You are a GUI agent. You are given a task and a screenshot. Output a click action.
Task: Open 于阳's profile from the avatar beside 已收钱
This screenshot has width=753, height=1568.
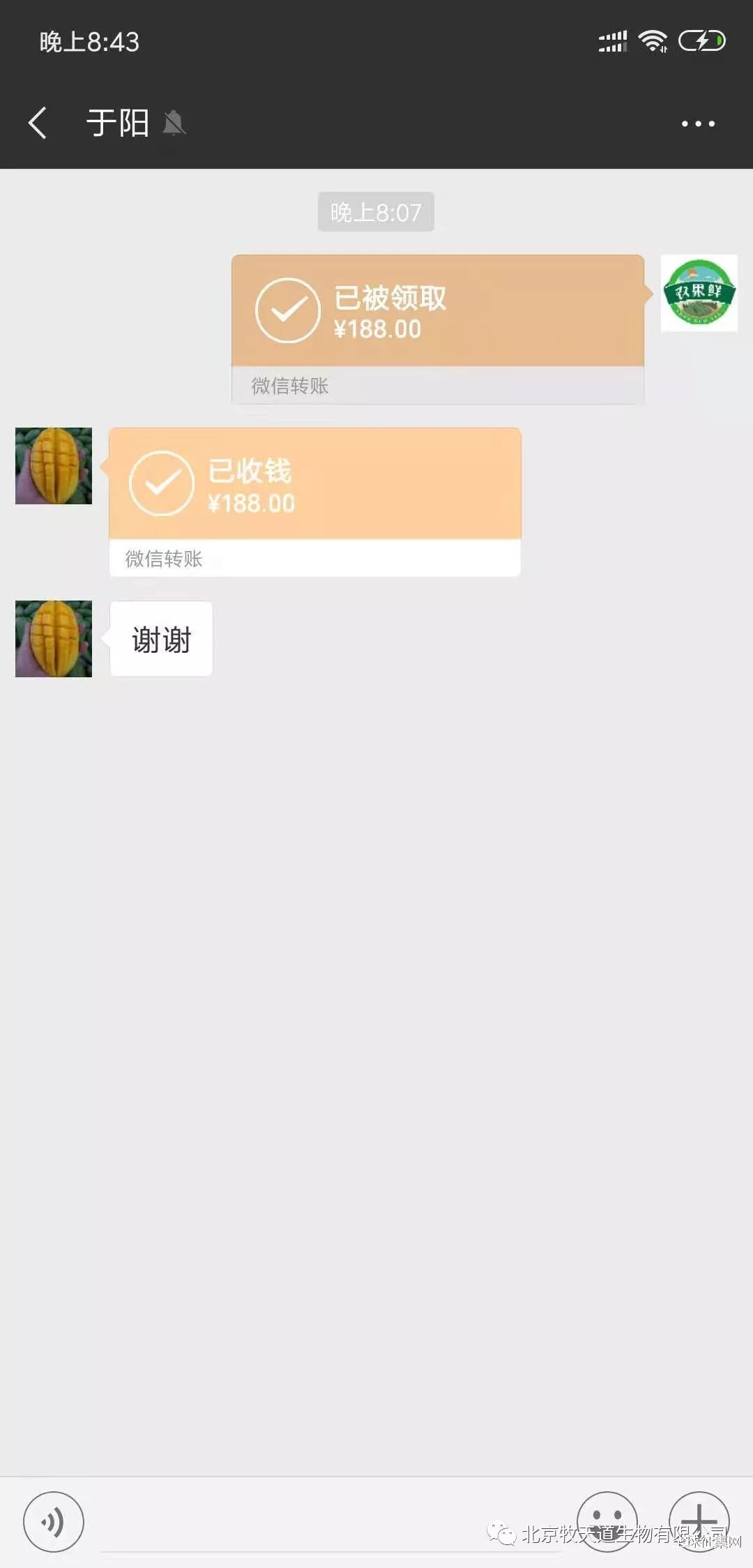[x=54, y=466]
